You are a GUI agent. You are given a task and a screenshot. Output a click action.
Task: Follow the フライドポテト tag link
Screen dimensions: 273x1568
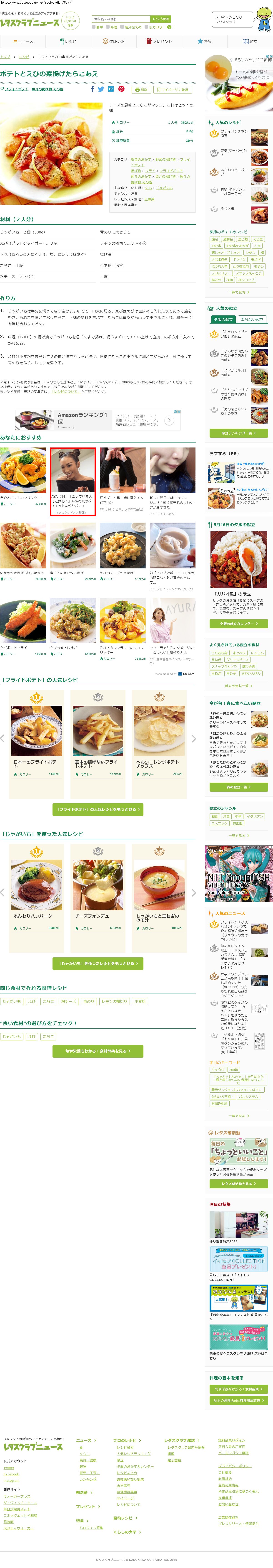pyautogui.click(x=16, y=89)
